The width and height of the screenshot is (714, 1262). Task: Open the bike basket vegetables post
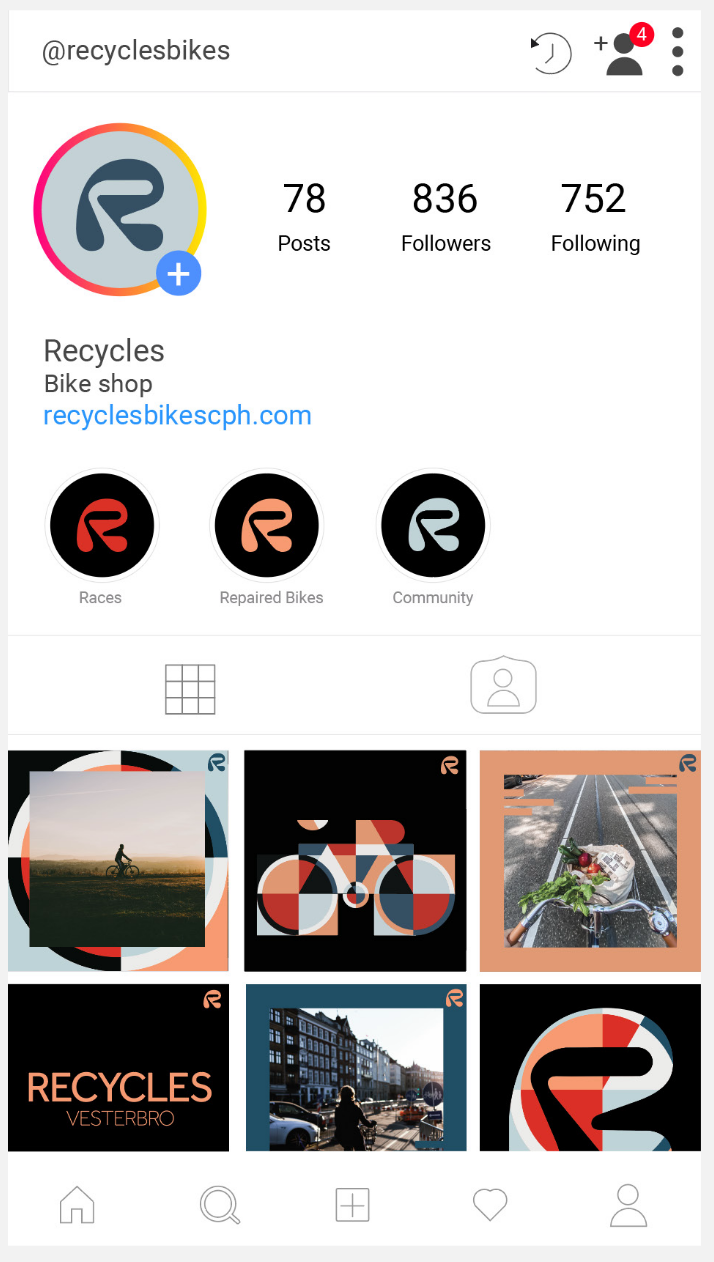(590, 860)
